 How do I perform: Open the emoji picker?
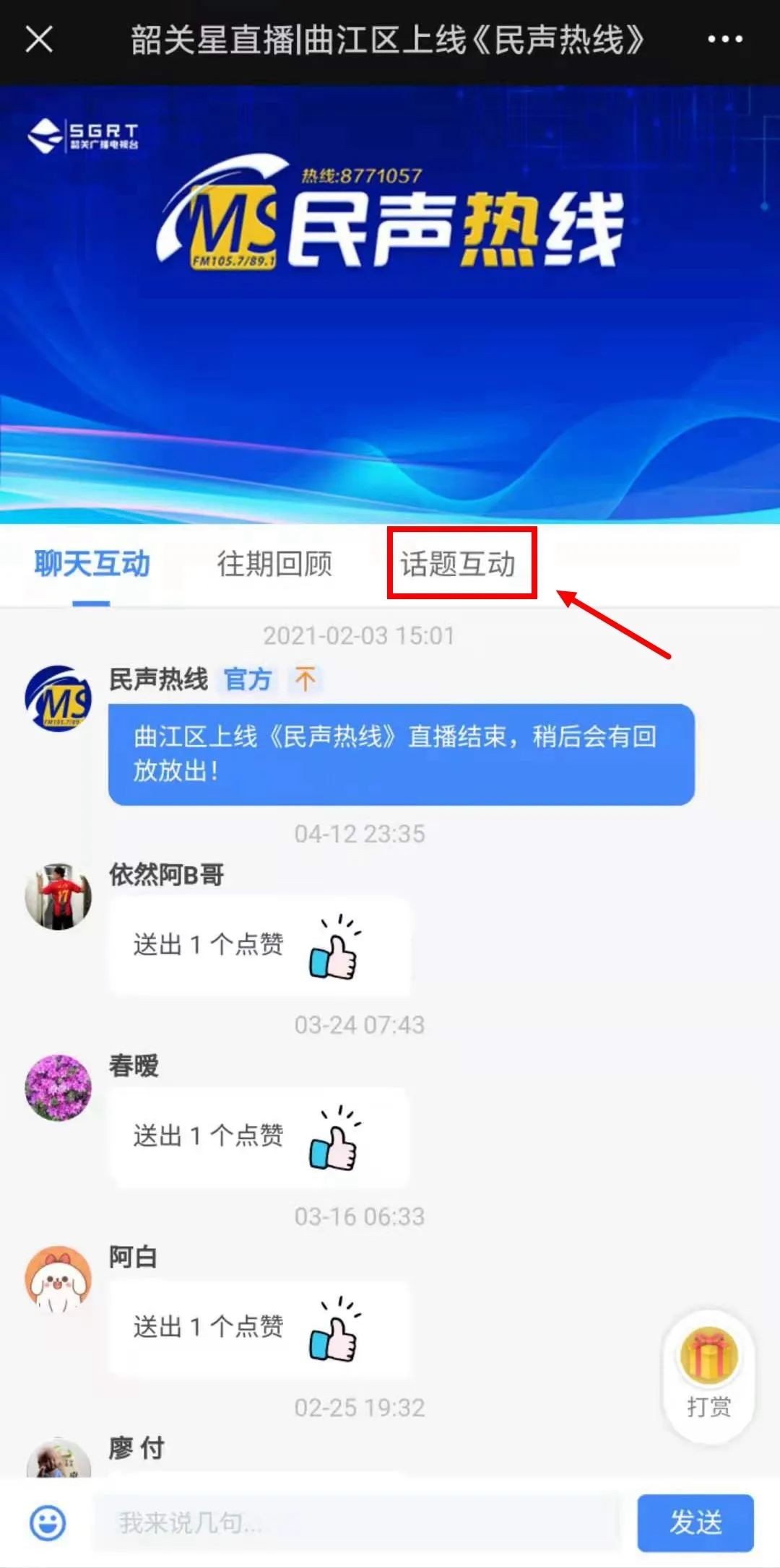click(x=48, y=1523)
